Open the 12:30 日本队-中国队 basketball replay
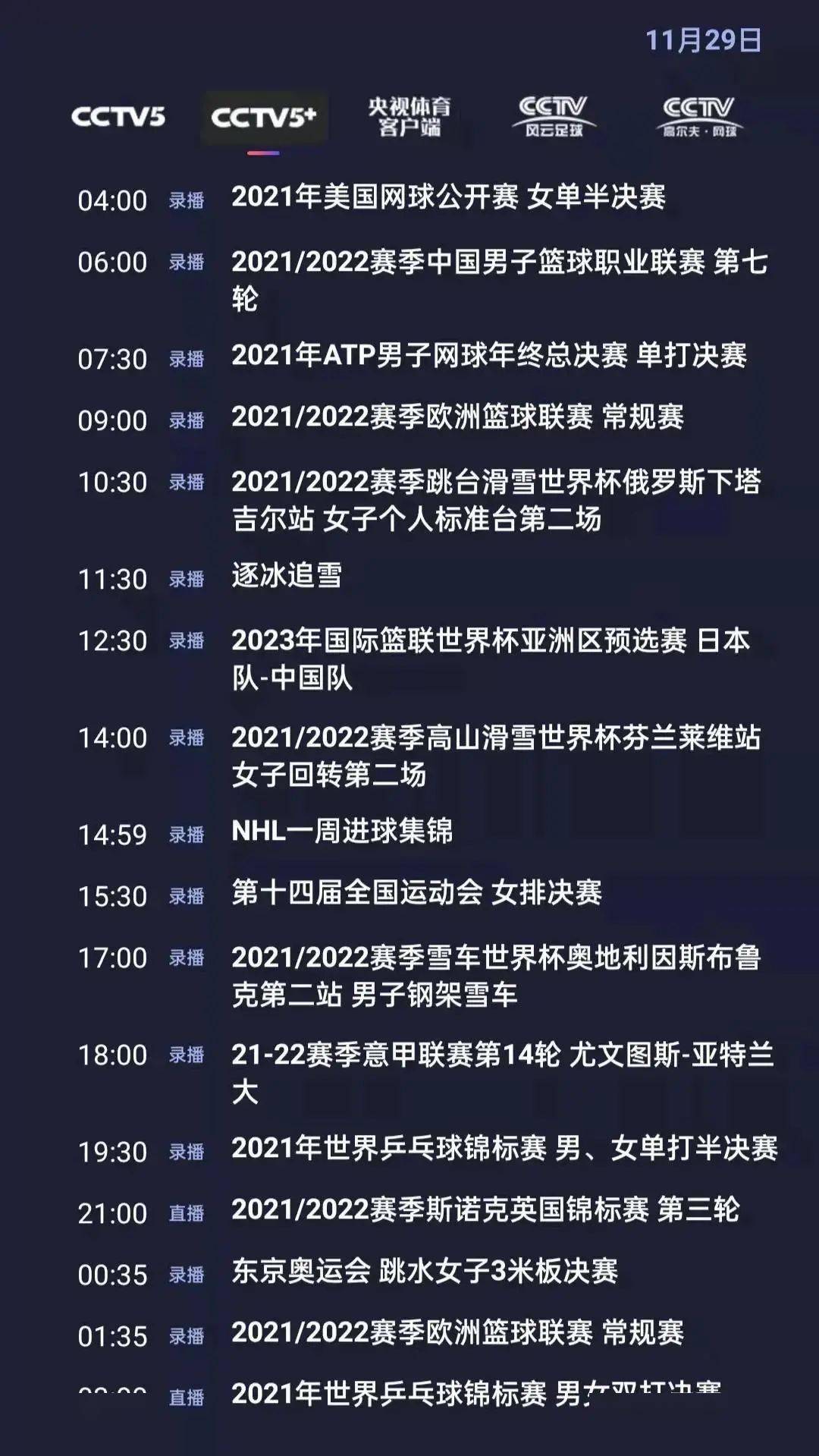This screenshot has width=819, height=1456. (x=491, y=659)
